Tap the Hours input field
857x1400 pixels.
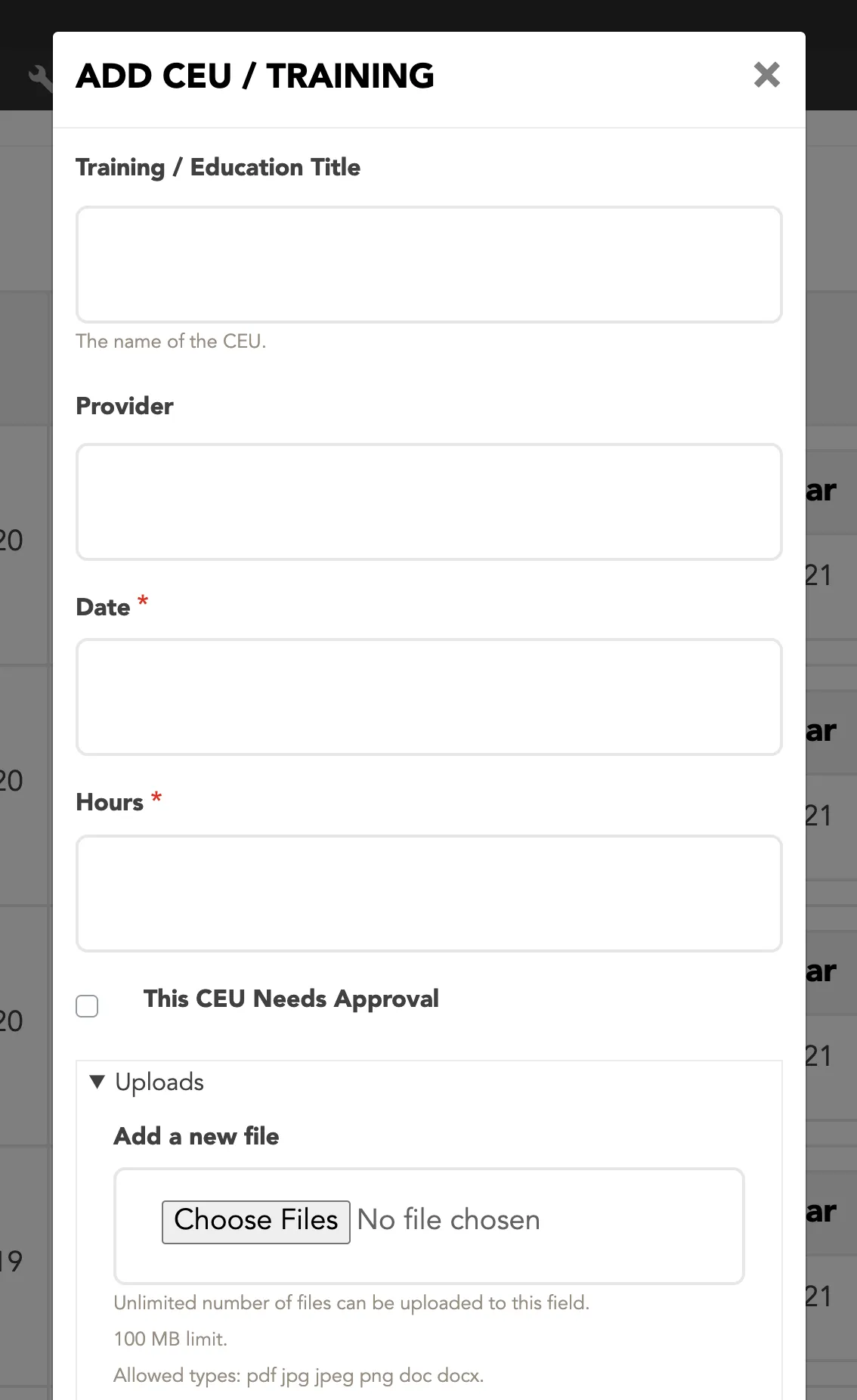pyautogui.click(x=428, y=894)
